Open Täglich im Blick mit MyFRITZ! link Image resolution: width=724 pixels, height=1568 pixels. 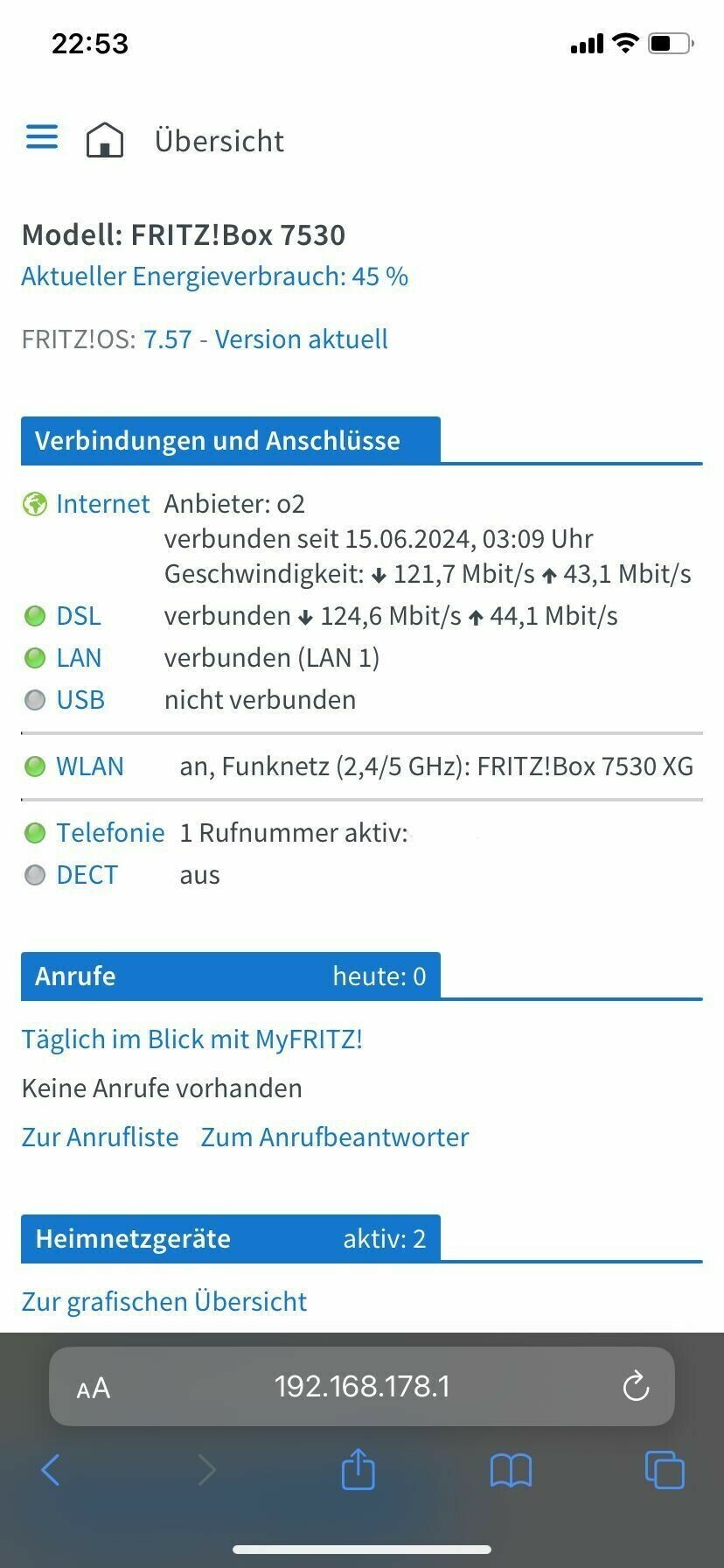click(x=192, y=1039)
